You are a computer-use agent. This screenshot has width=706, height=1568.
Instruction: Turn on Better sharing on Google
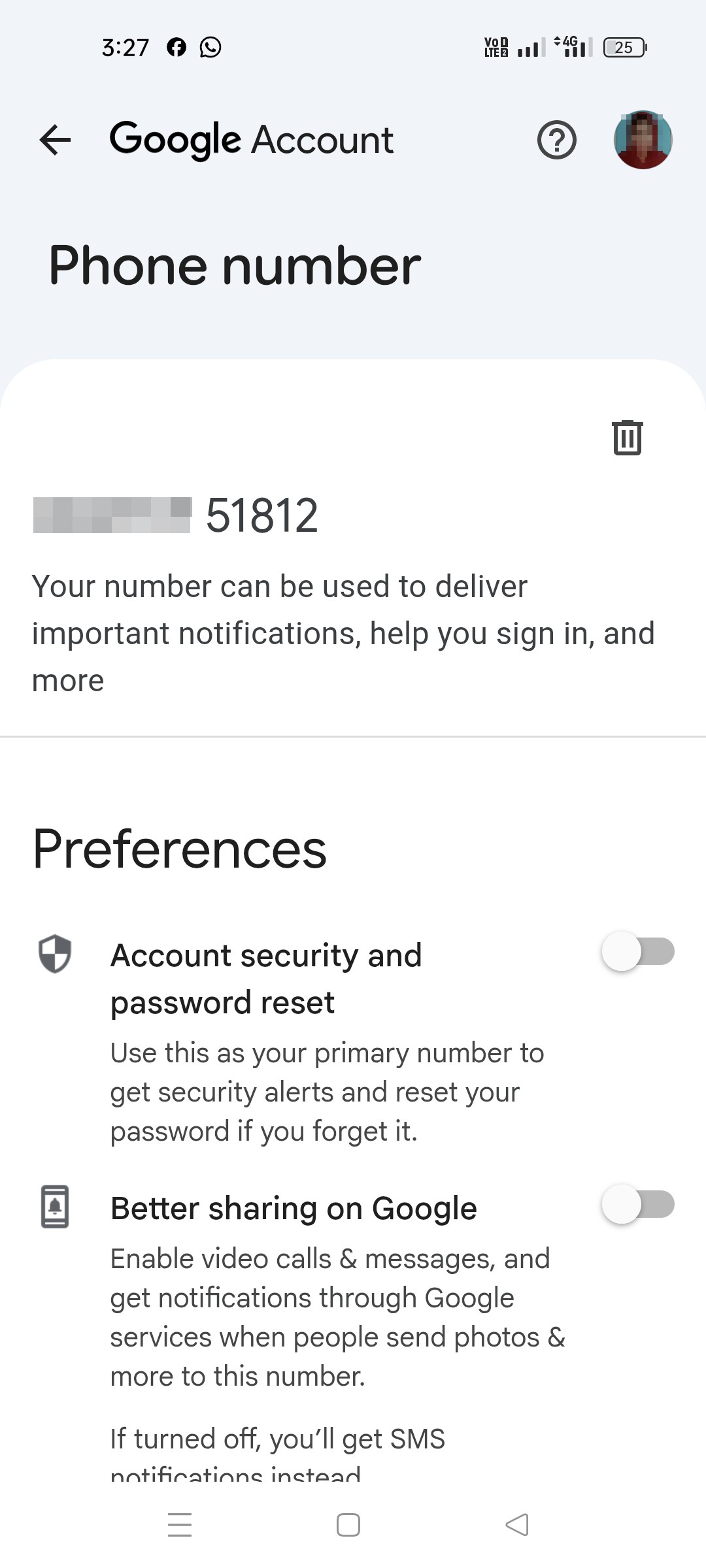click(x=638, y=1204)
